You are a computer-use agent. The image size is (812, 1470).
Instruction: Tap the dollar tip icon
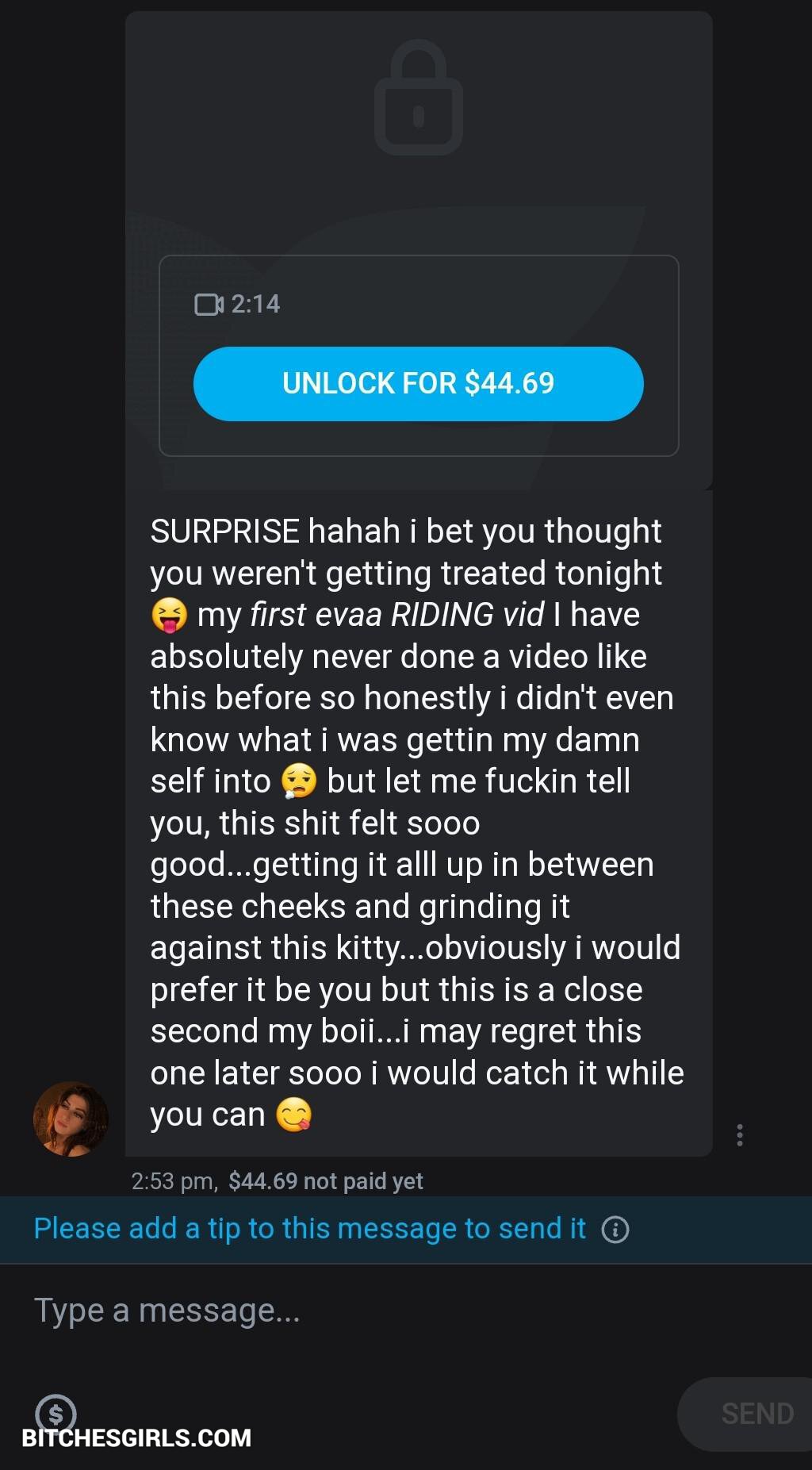point(56,1412)
